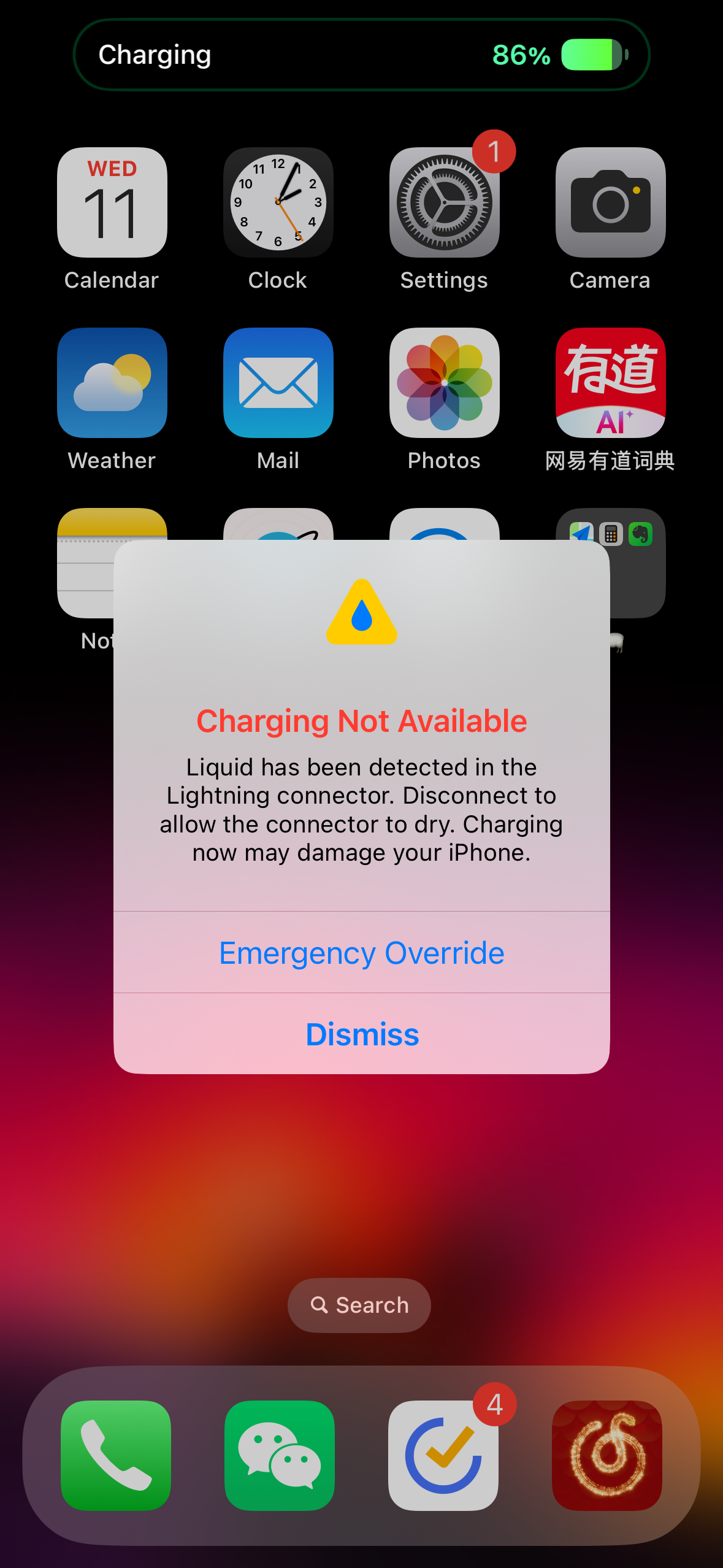723x1568 pixels.
Task: Launch WeChat from the dock
Action: 280,1455
